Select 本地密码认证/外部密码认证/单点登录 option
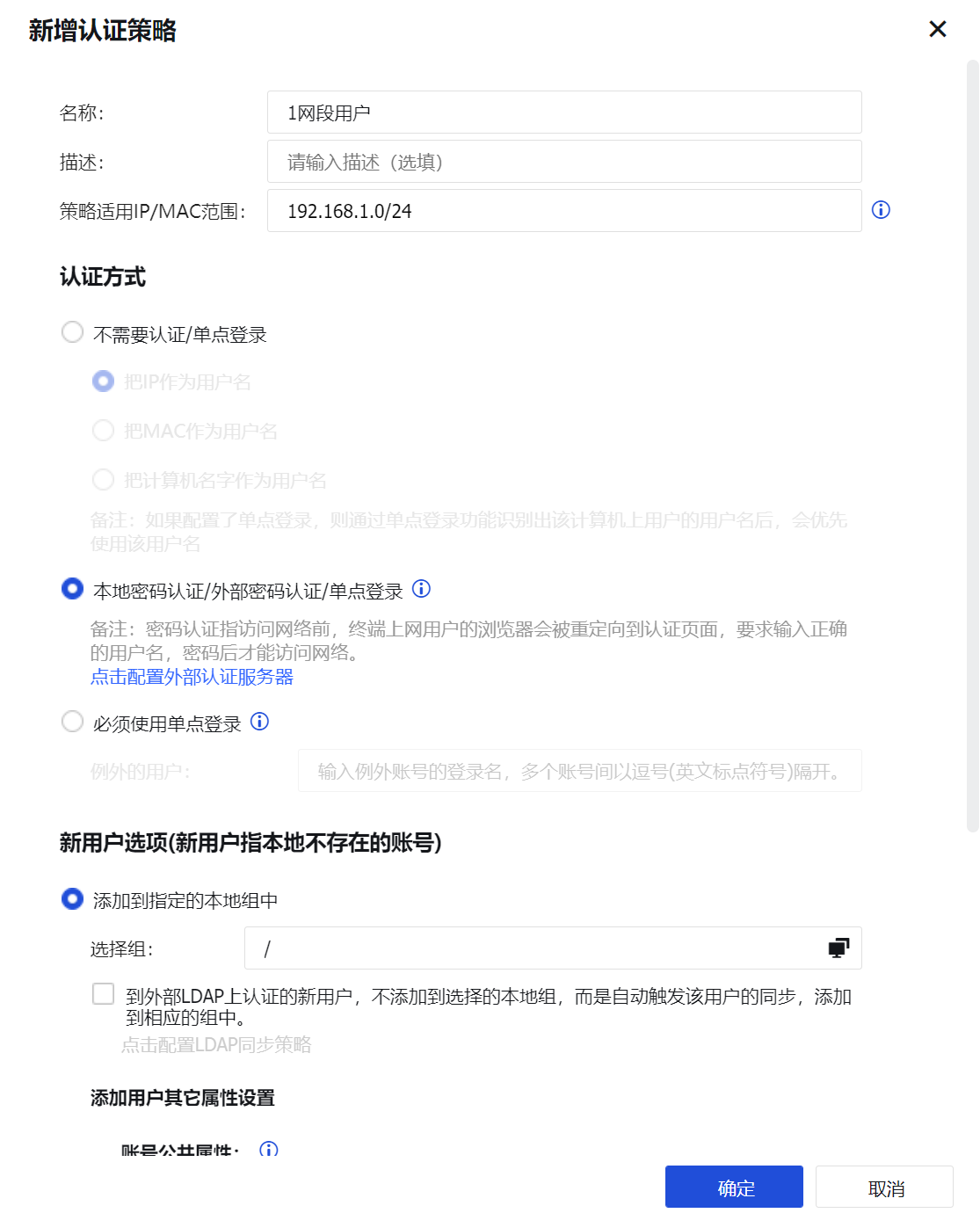 [72, 589]
